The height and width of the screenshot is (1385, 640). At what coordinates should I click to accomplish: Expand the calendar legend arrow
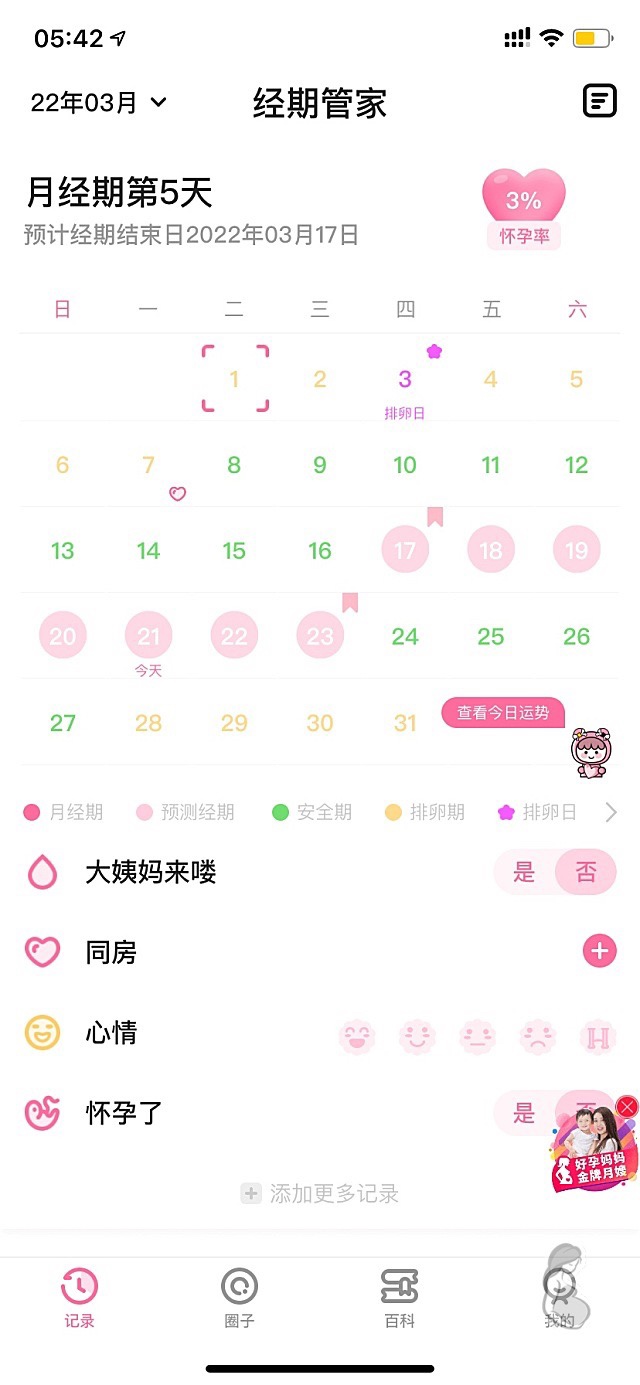pos(611,812)
